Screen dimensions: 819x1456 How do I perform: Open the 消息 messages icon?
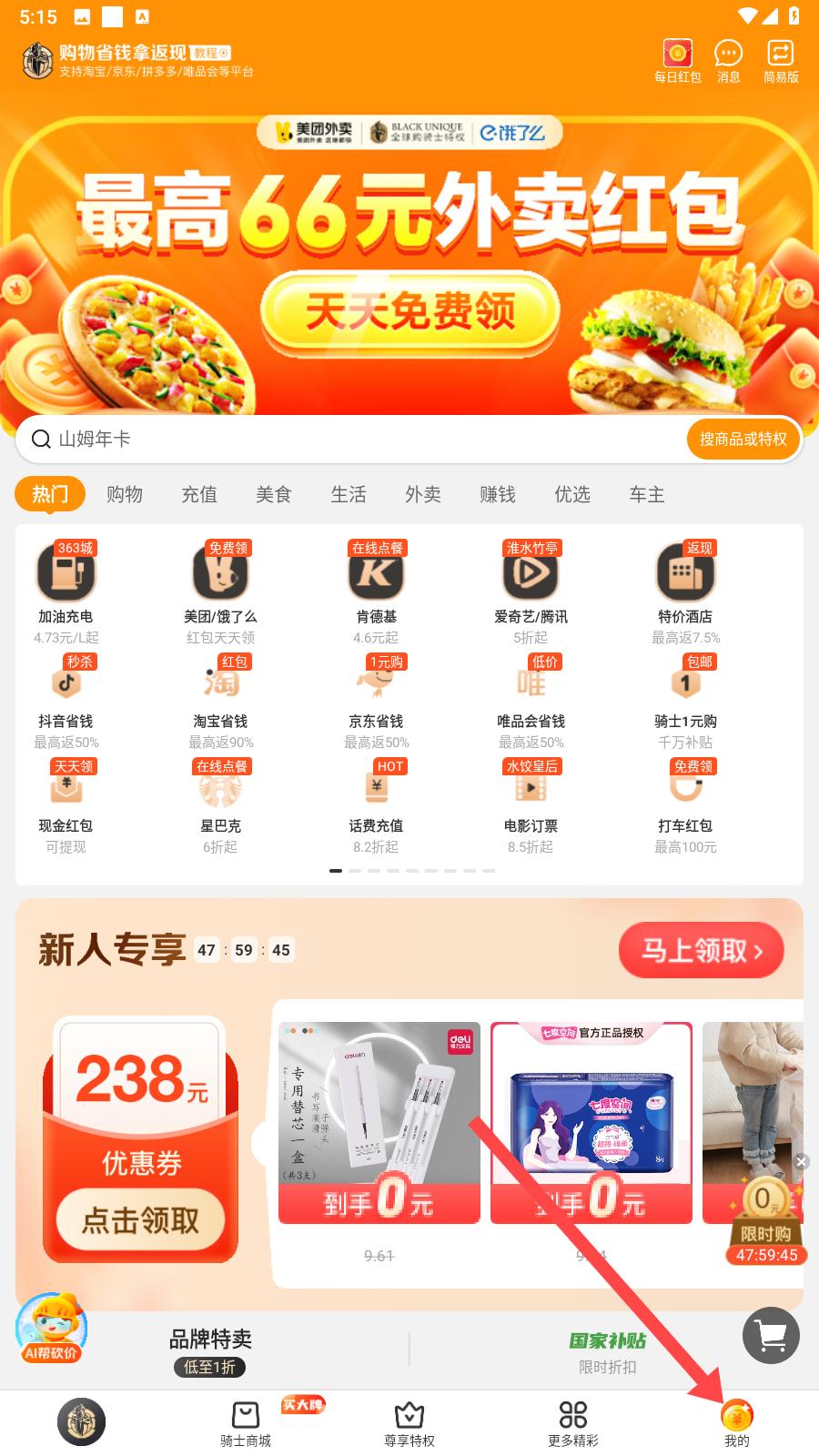coord(728,60)
